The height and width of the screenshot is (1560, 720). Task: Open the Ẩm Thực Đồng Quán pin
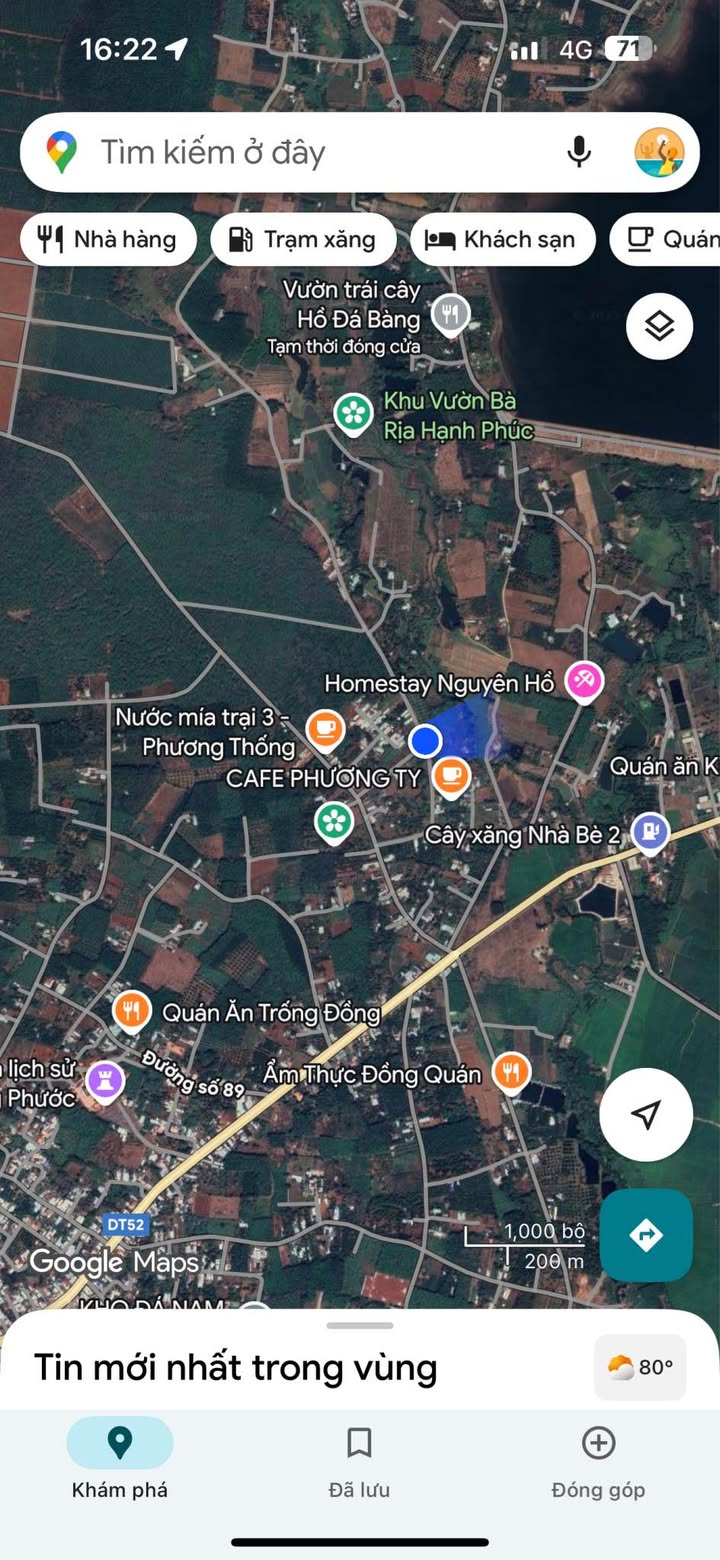click(511, 1073)
